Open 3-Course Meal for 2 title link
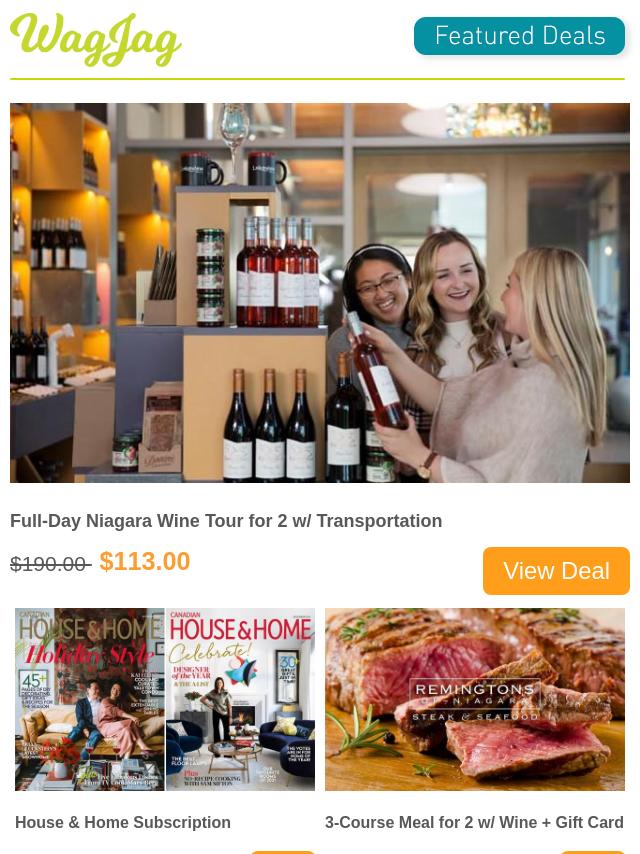The height and width of the screenshot is (854, 640). coord(474,822)
